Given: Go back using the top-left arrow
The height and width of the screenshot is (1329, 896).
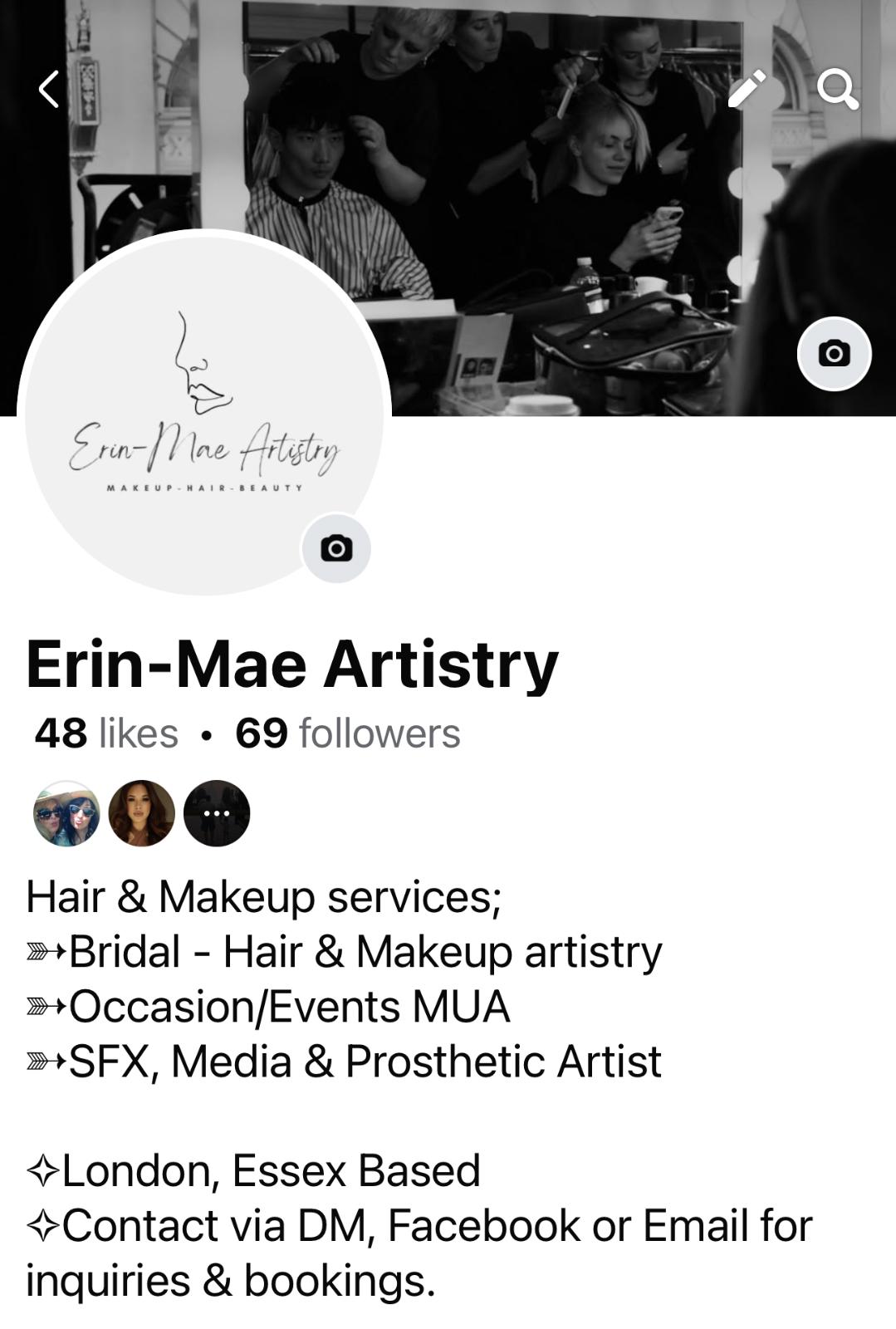Looking at the screenshot, I should coord(50,89).
